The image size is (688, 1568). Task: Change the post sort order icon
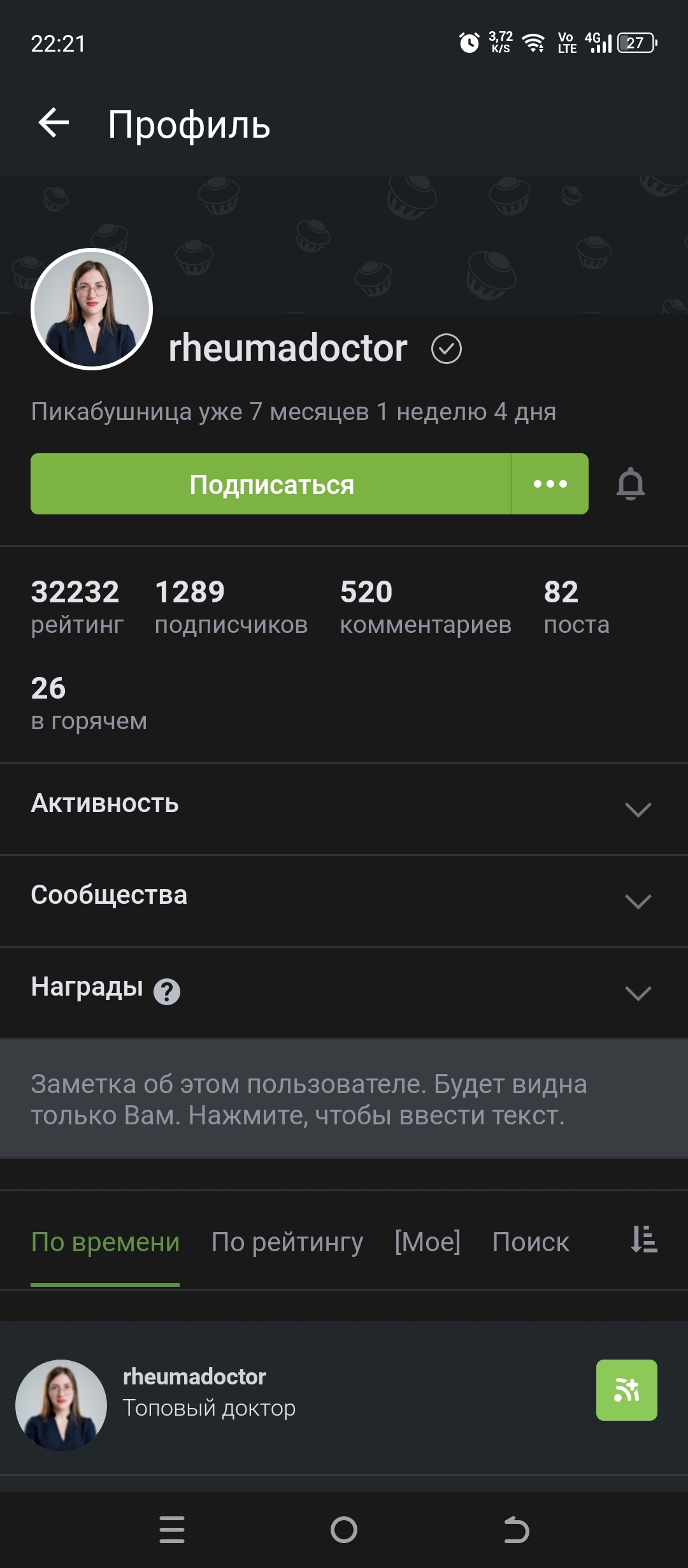point(644,1240)
